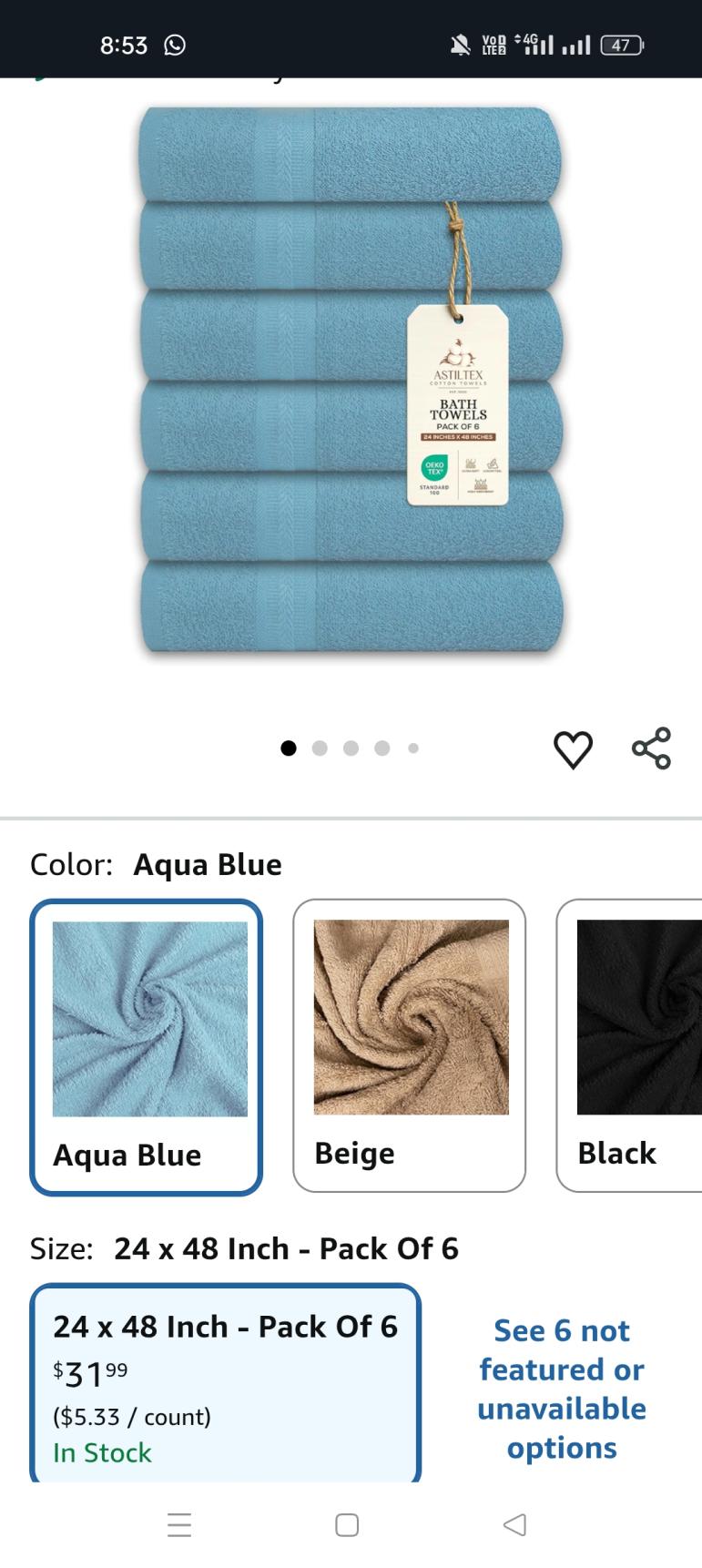Go back using system navigation
The image size is (702, 1568).
[x=514, y=1524]
